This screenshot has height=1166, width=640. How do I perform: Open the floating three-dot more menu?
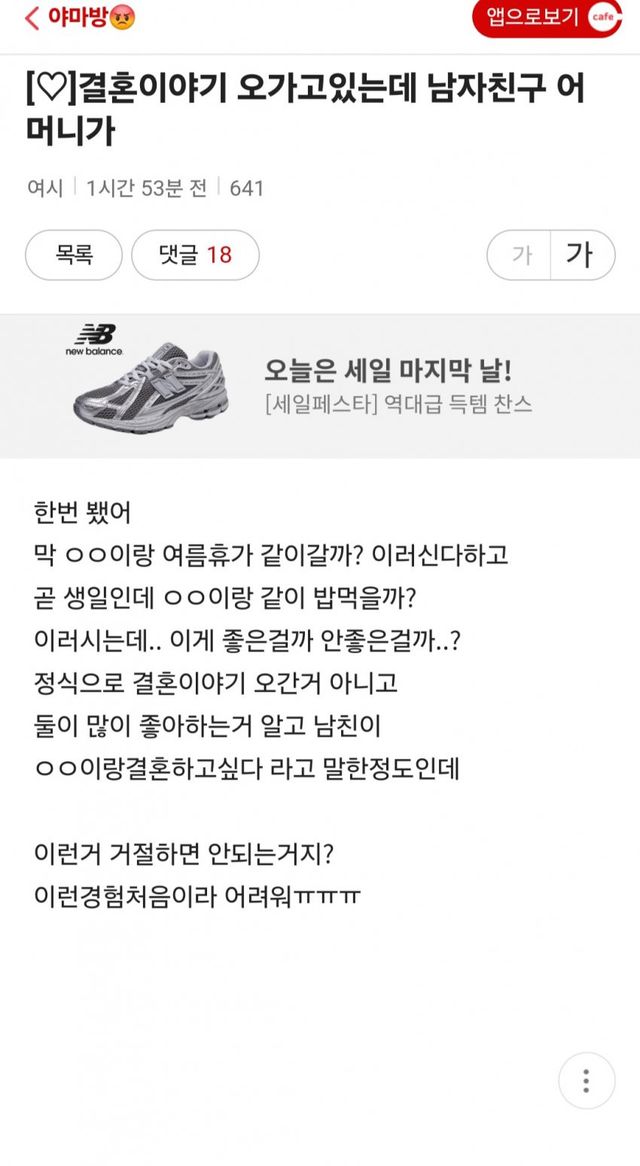pos(586,1081)
